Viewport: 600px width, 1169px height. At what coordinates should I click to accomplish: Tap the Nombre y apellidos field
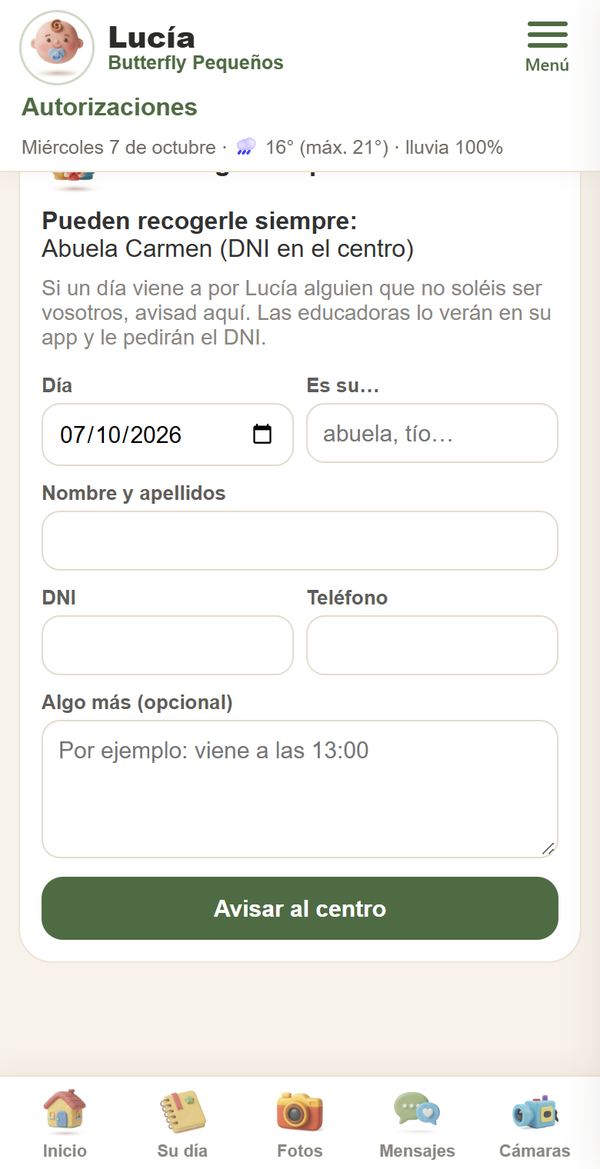click(x=300, y=541)
